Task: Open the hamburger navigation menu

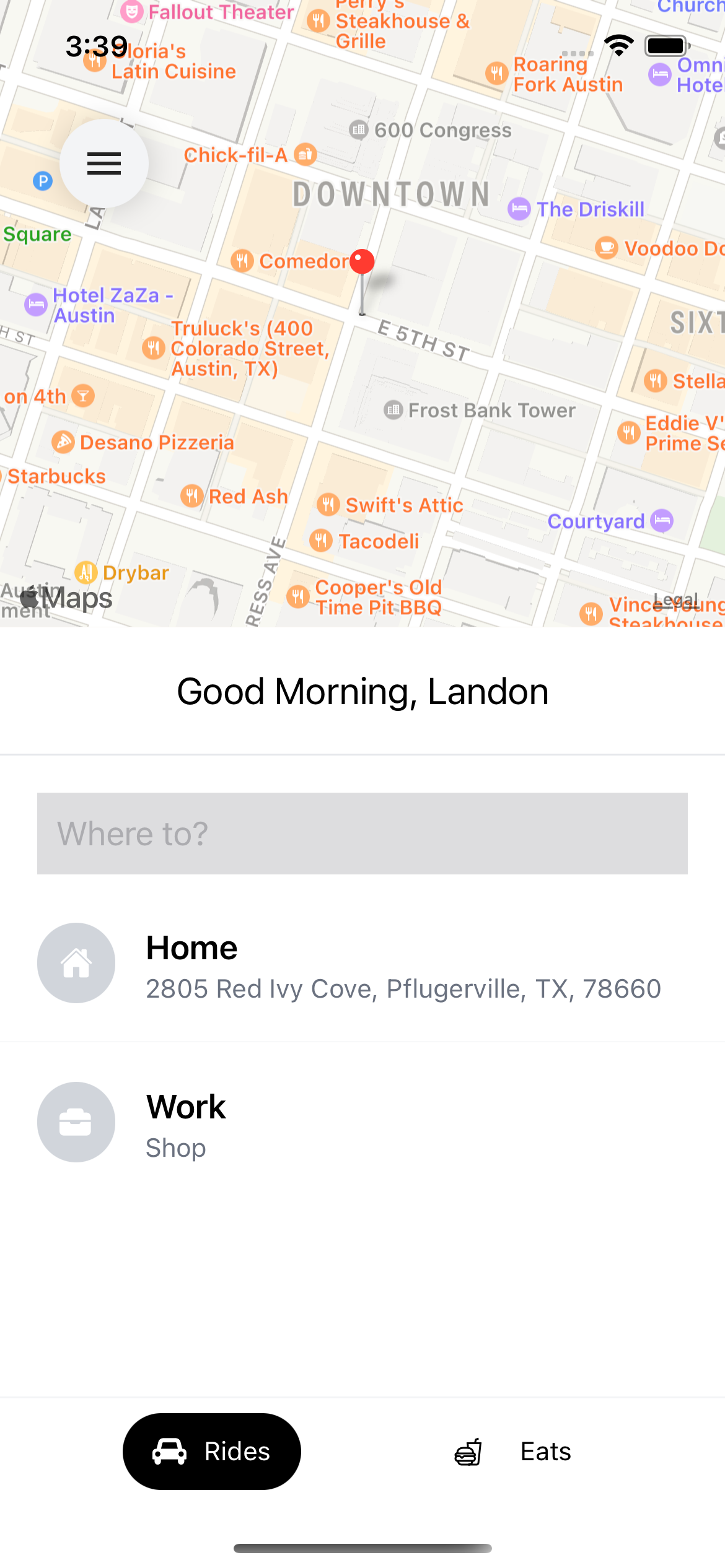Action: [x=103, y=163]
